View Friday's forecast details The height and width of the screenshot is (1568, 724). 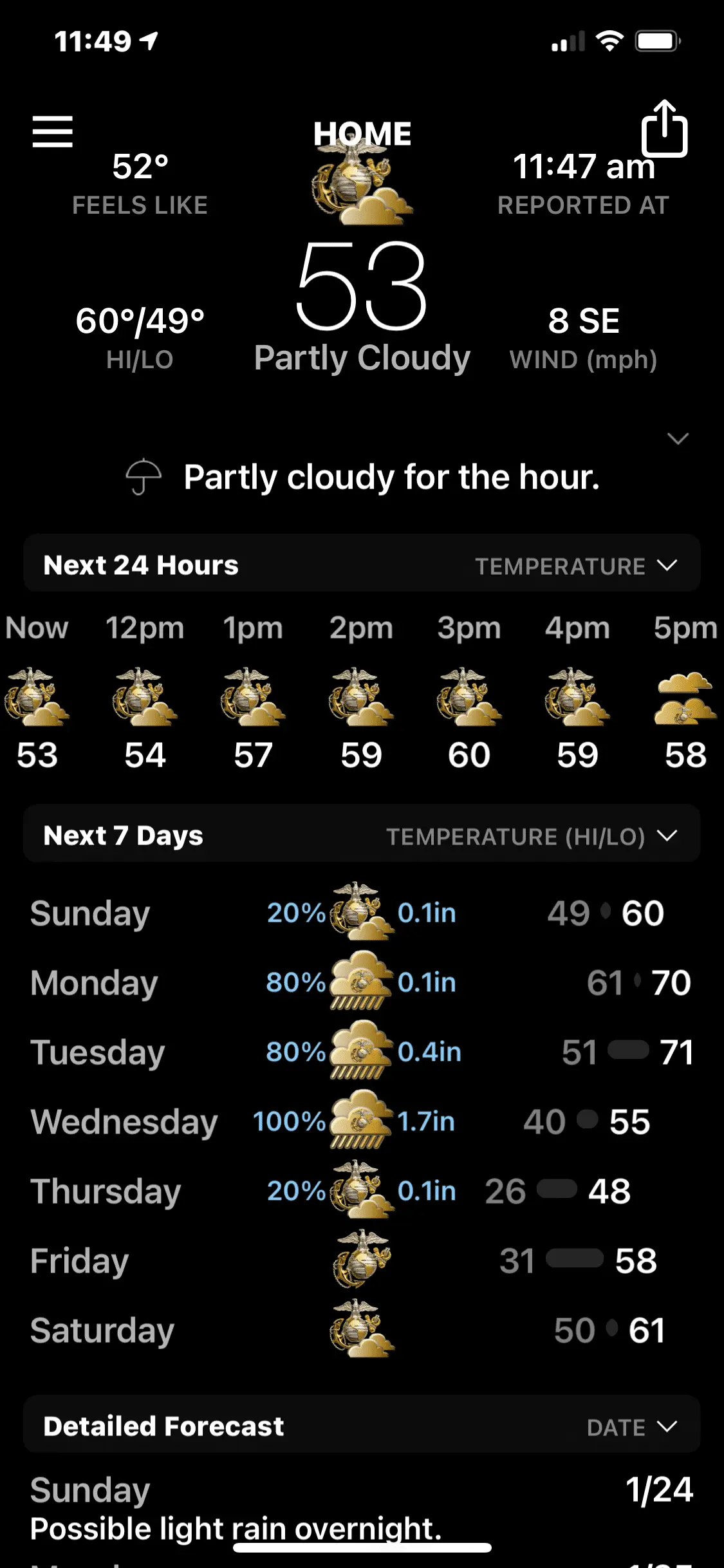coord(360,1260)
